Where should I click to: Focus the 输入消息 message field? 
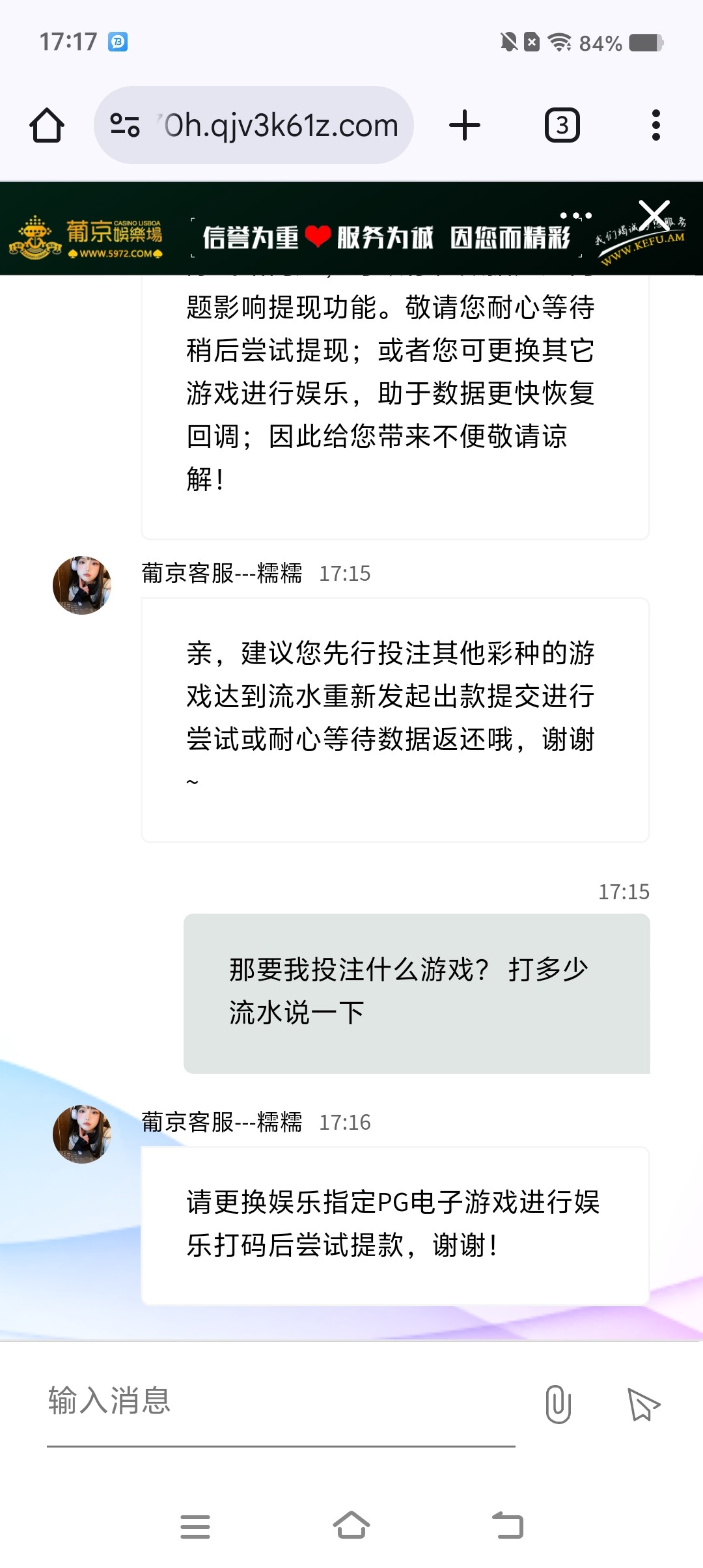[x=280, y=1400]
